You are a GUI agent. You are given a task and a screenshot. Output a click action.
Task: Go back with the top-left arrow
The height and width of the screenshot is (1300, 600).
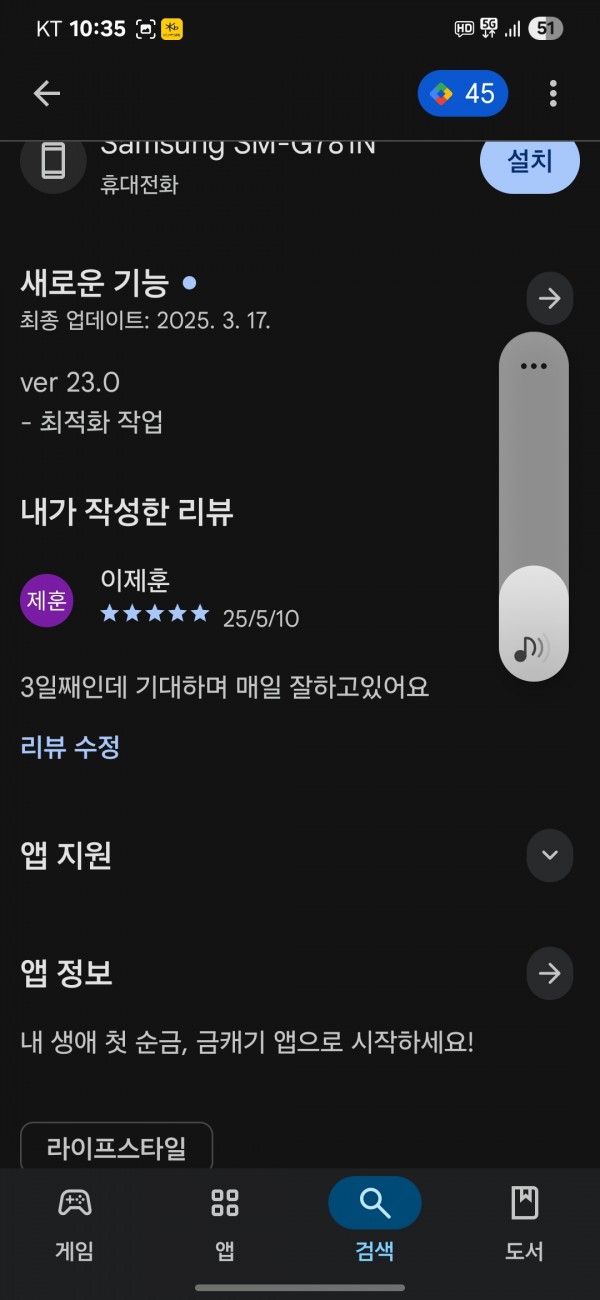pyautogui.click(x=47, y=94)
